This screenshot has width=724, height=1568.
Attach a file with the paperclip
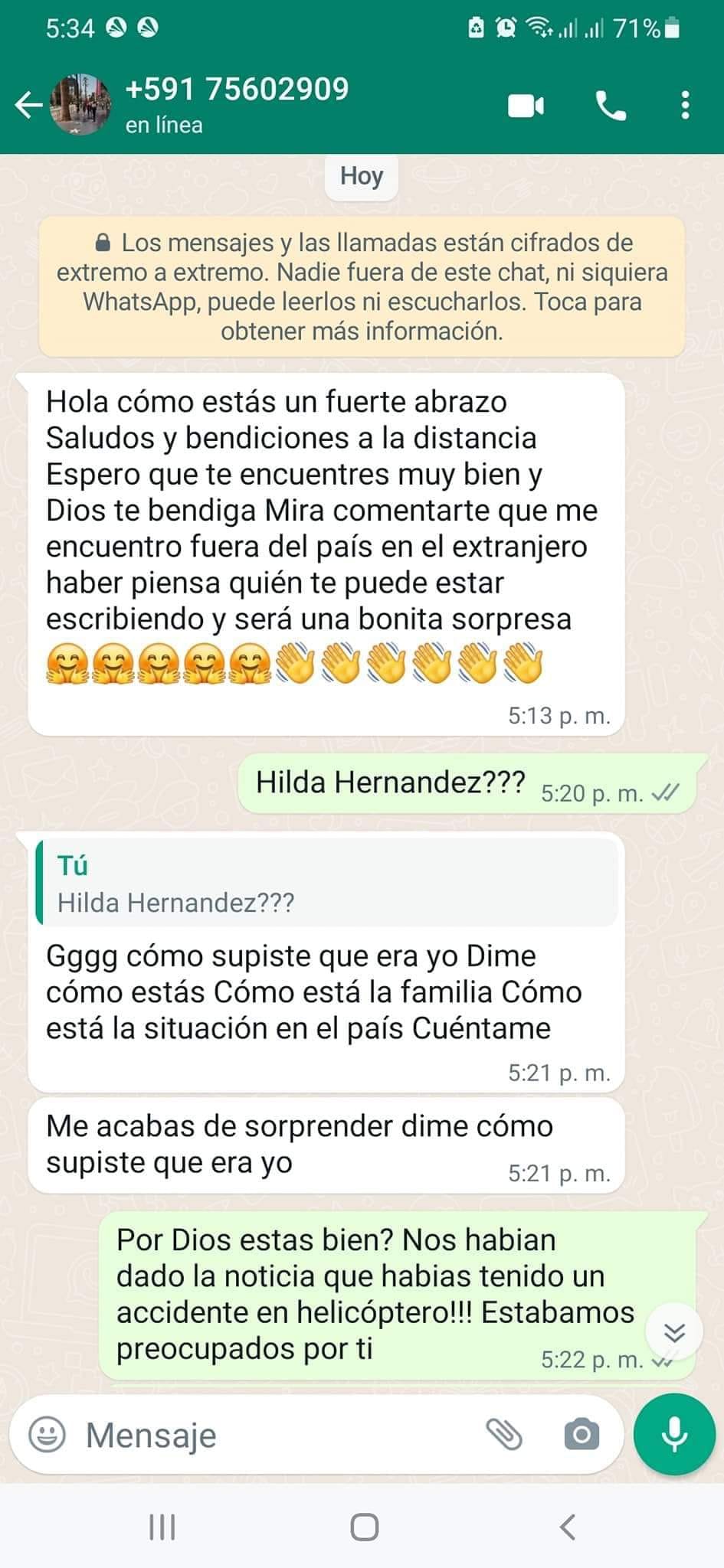503,1435
